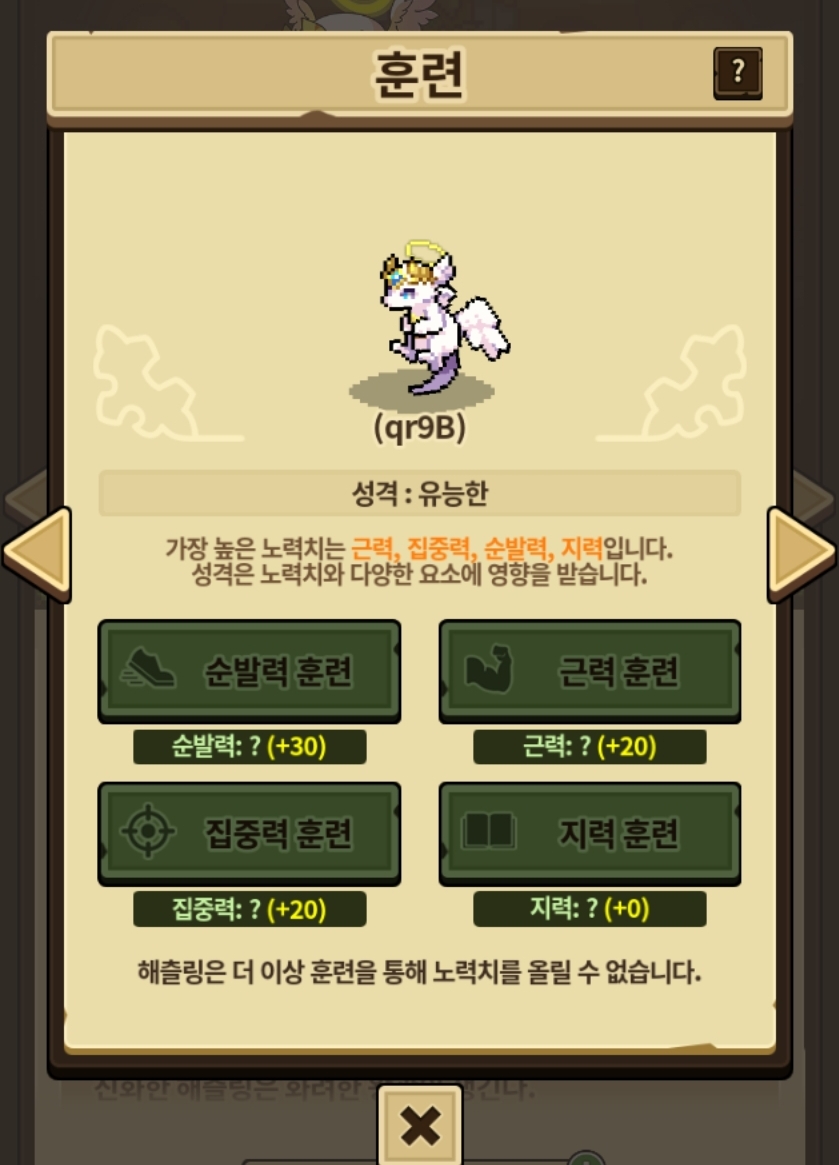
Task: Go to the next hatchling
Action: 802,554
